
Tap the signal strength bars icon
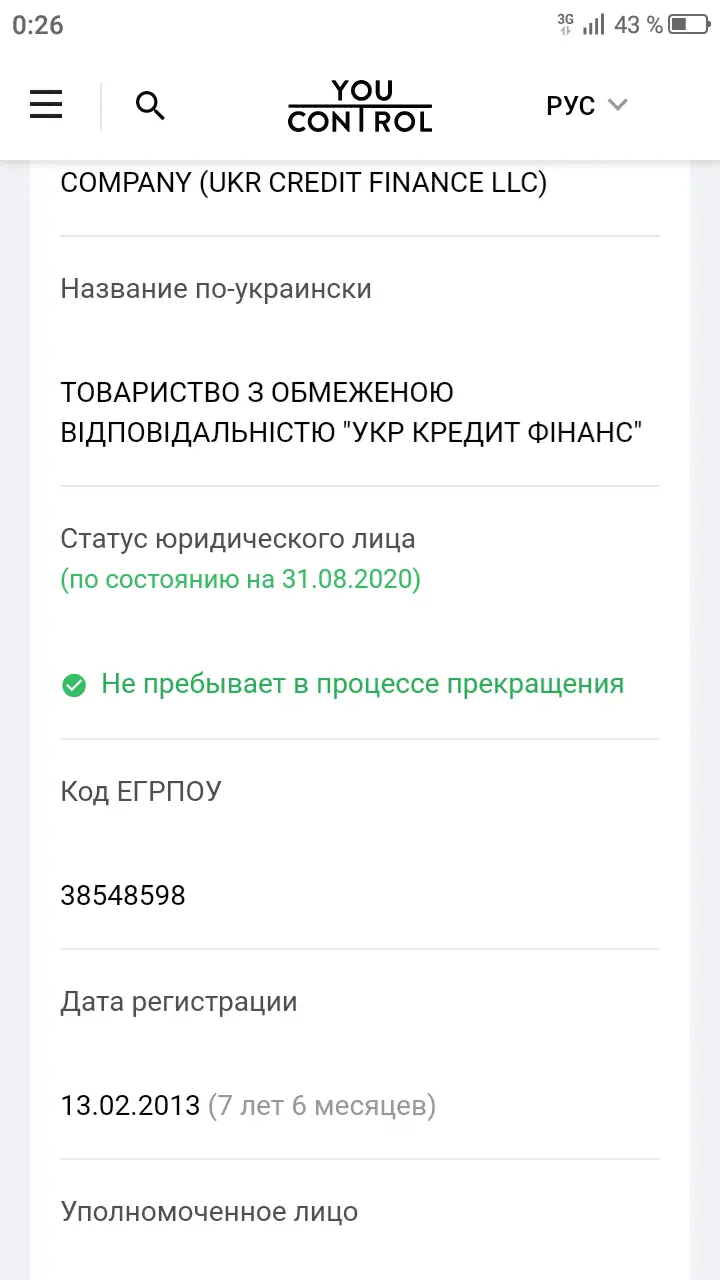[x=596, y=25]
